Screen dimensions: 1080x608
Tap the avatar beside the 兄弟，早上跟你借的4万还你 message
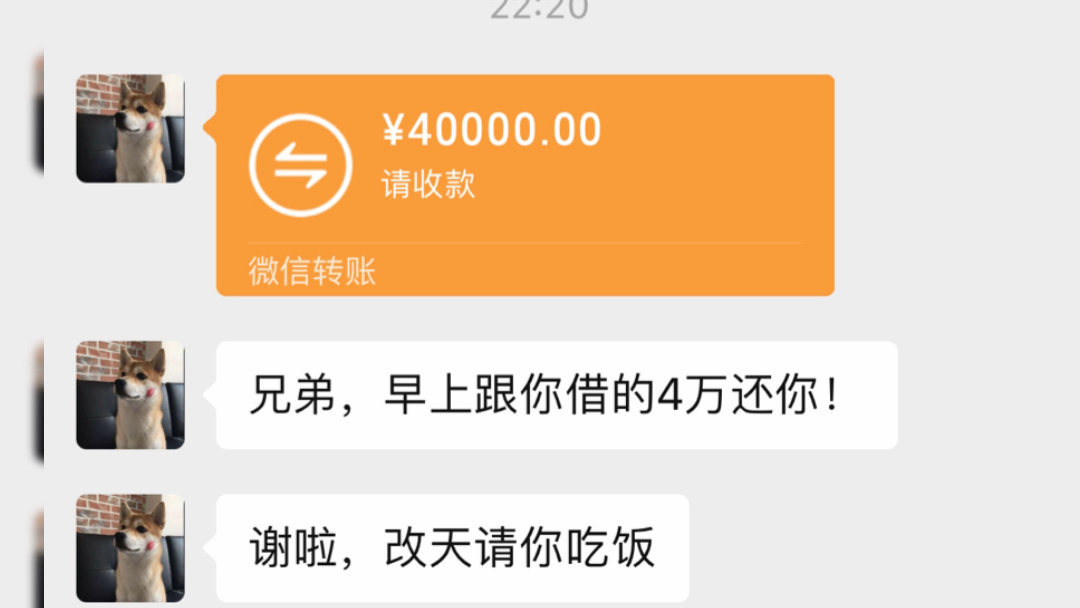[x=130, y=395]
